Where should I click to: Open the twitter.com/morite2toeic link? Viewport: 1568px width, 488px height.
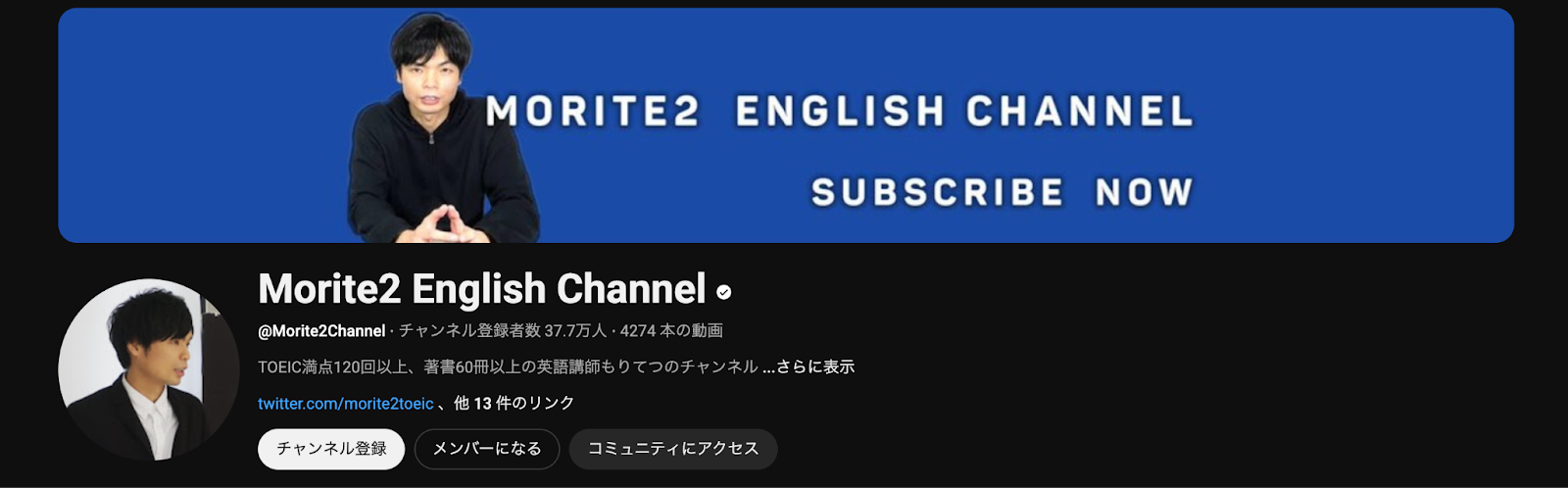345,404
